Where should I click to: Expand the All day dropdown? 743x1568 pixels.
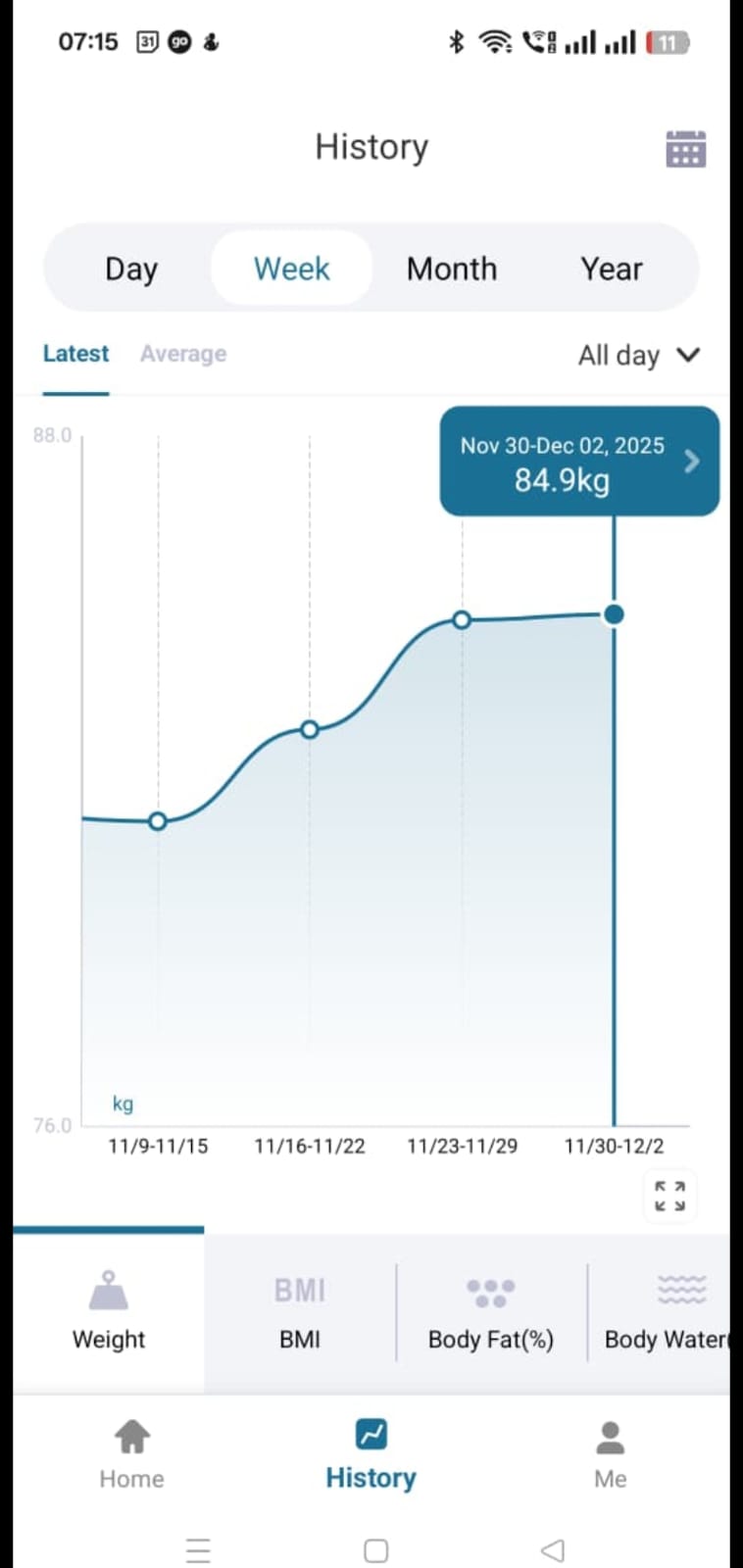[x=638, y=355]
